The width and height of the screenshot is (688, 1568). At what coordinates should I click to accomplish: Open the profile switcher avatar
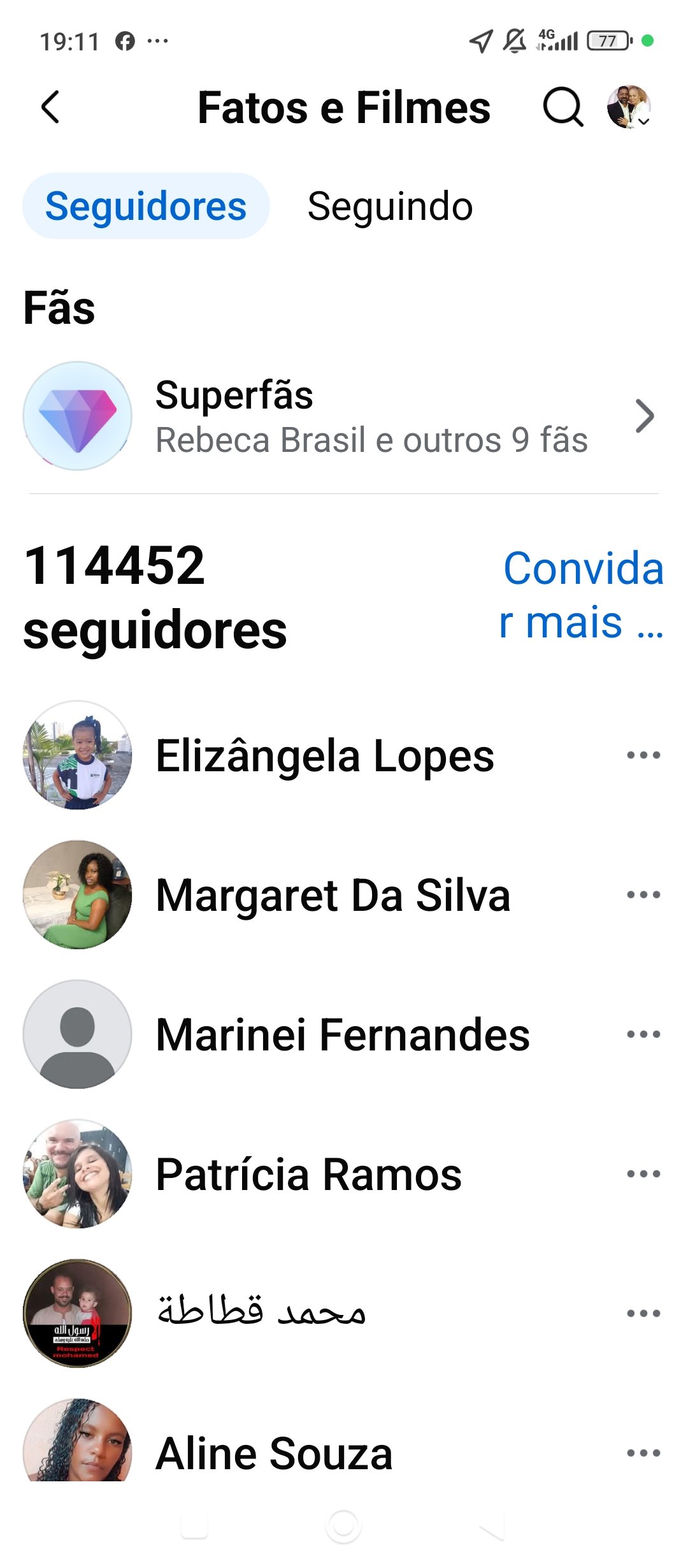(x=629, y=107)
